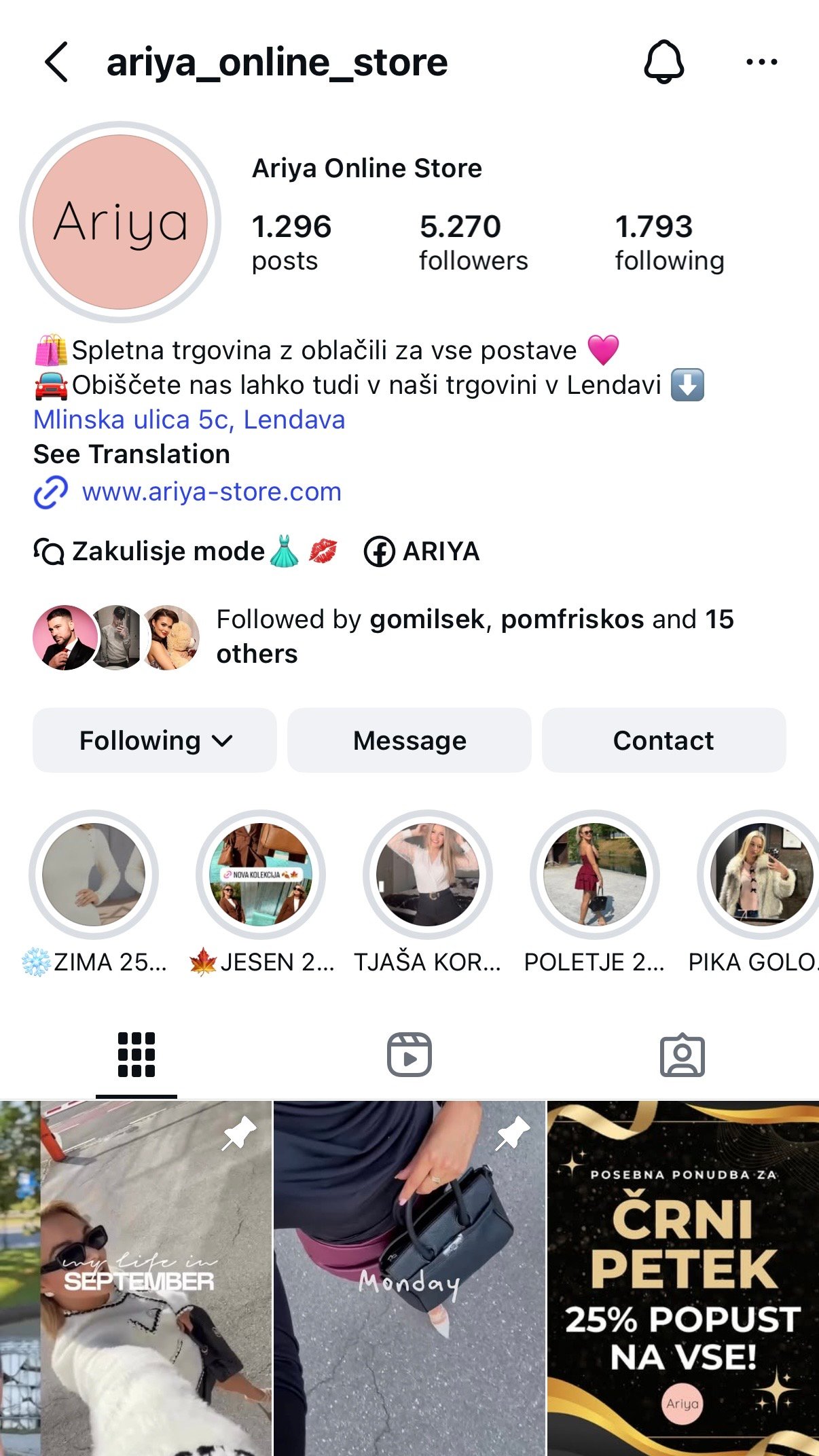Viewport: 819px width, 1456px height.
Task: Tap the Contact button
Action: click(663, 740)
